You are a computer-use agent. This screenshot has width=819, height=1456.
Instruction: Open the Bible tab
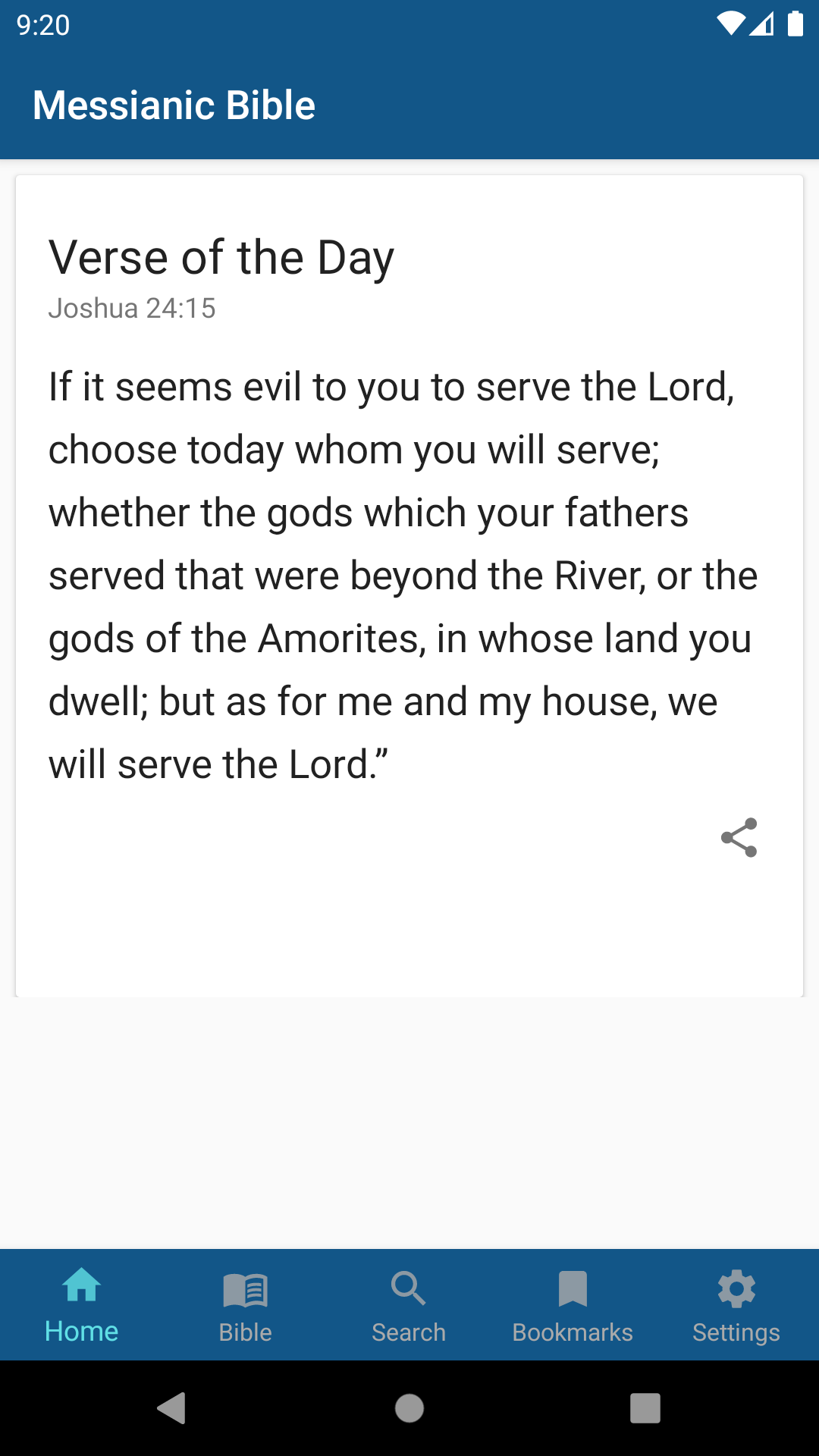click(246, 1305)
